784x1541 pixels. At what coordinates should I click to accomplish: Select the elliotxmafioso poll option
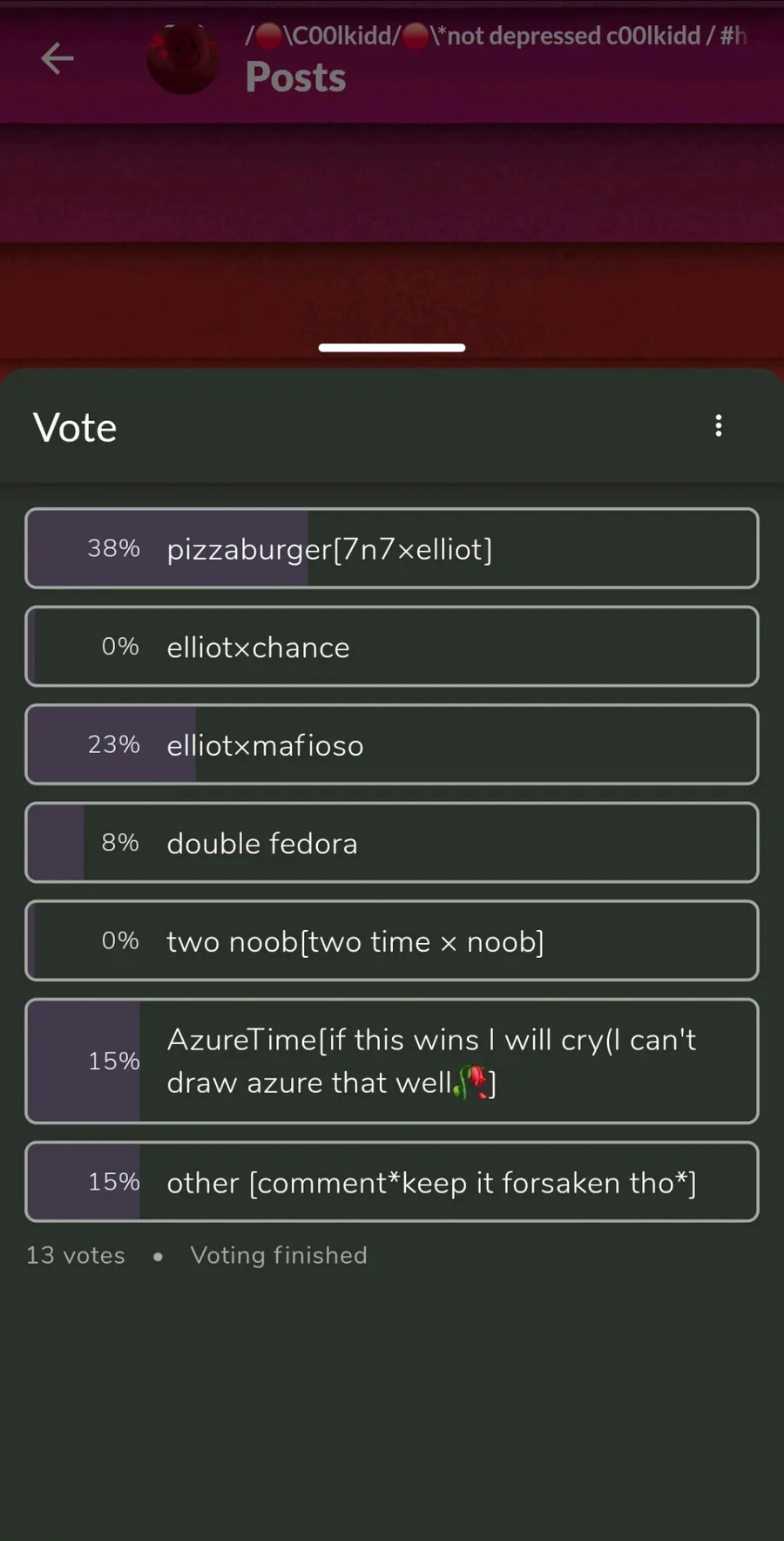tap(392, 744)
